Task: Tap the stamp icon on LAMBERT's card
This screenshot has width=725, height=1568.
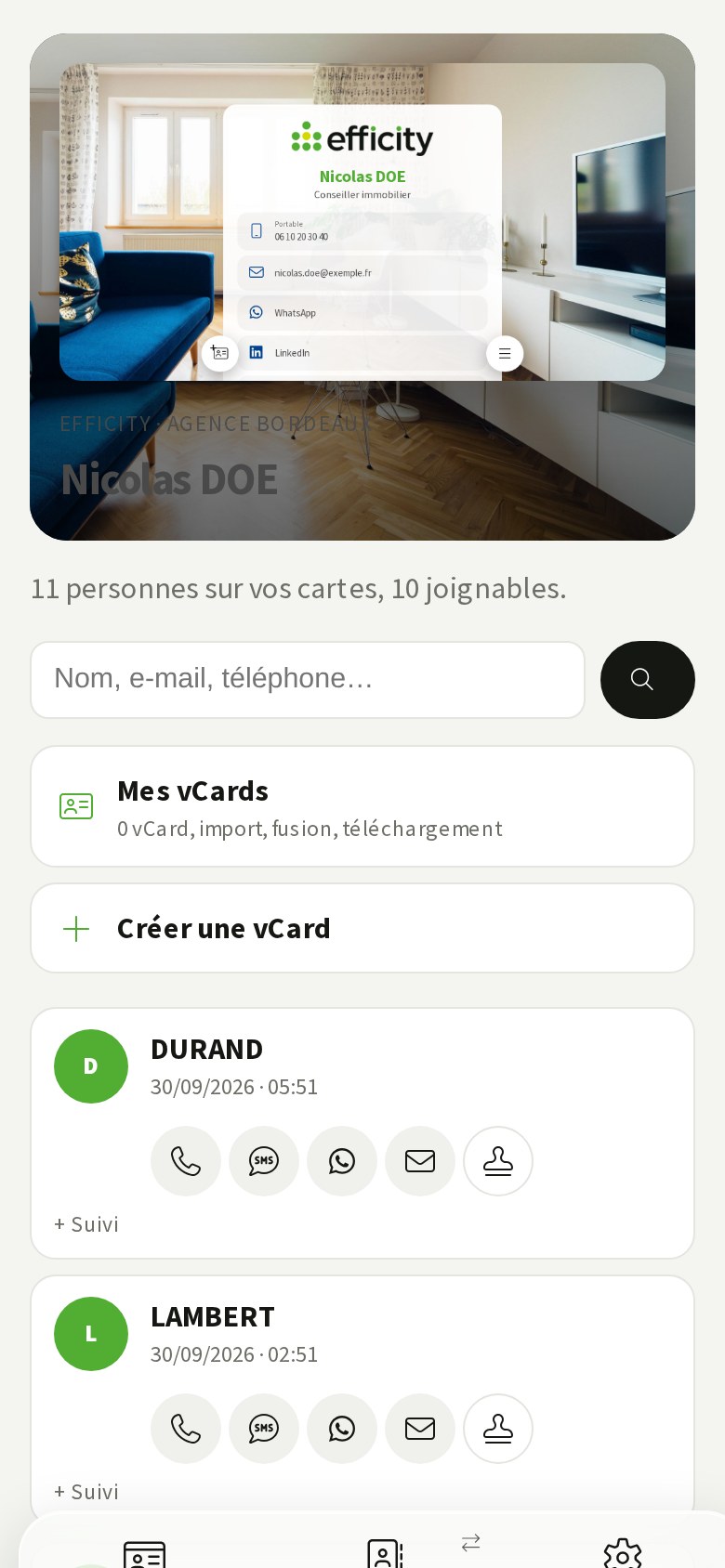Action: pos(498,1429)
